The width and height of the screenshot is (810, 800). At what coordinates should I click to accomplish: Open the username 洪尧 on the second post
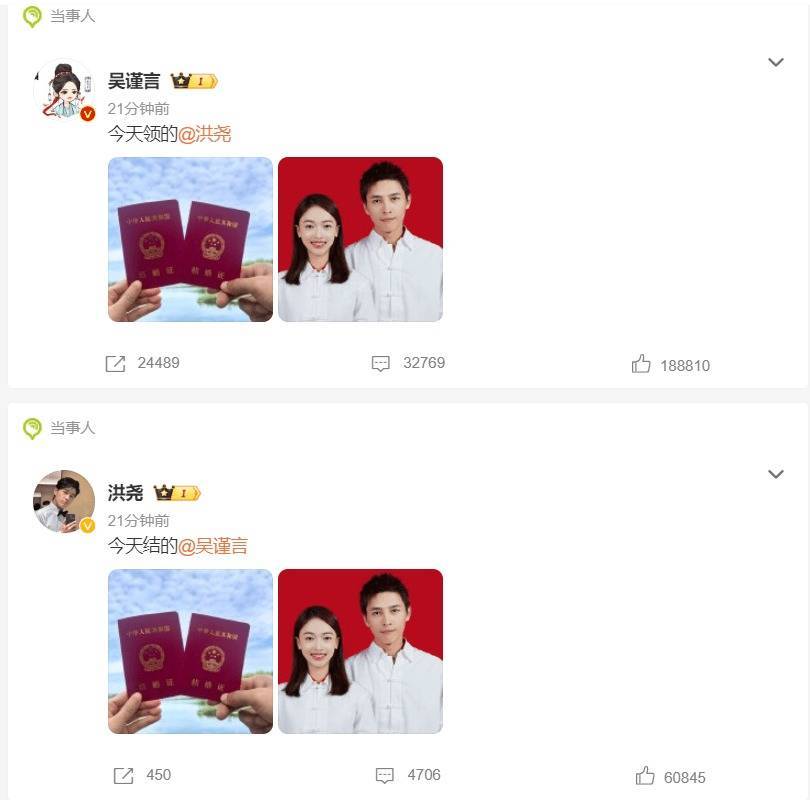[x=125, y=493]
